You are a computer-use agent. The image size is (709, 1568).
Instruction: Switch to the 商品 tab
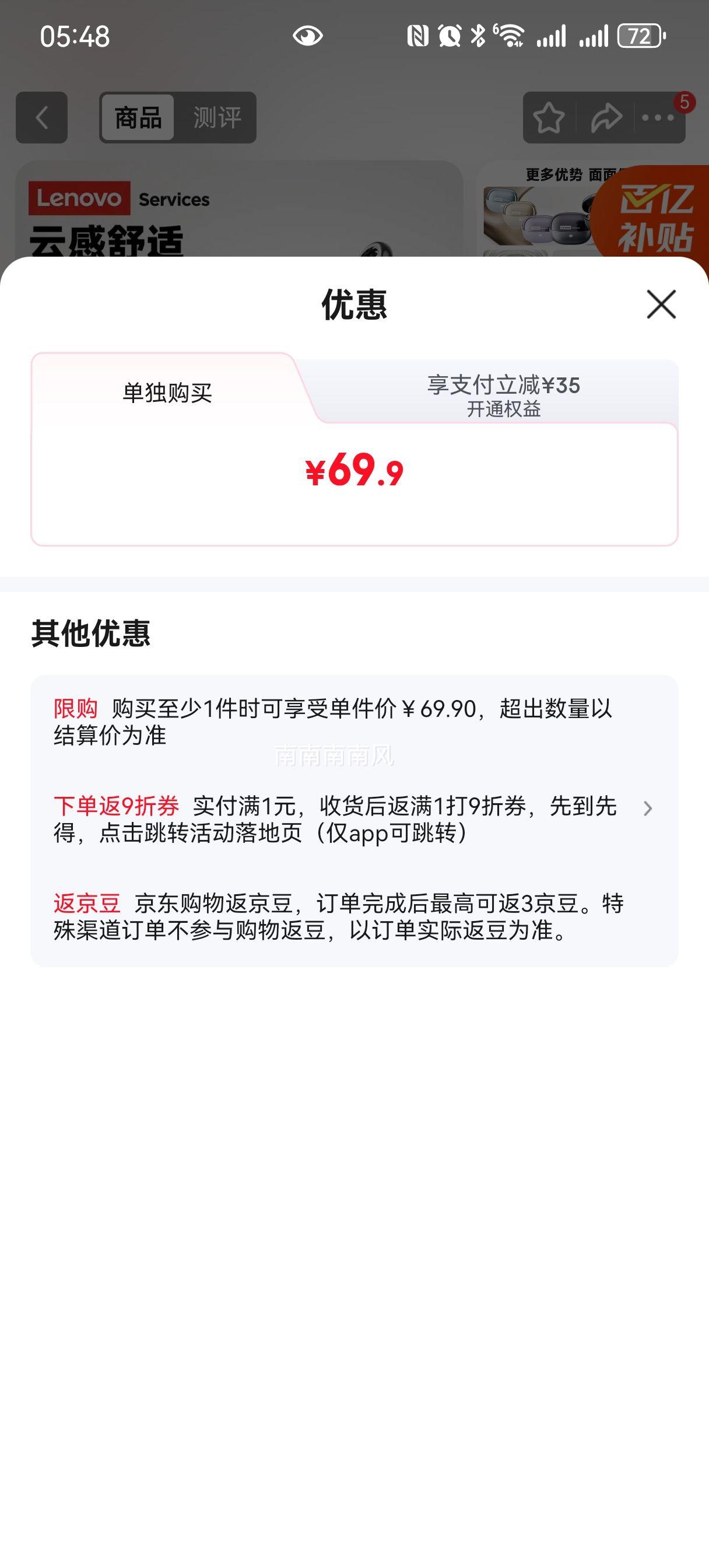click(138, 117)
